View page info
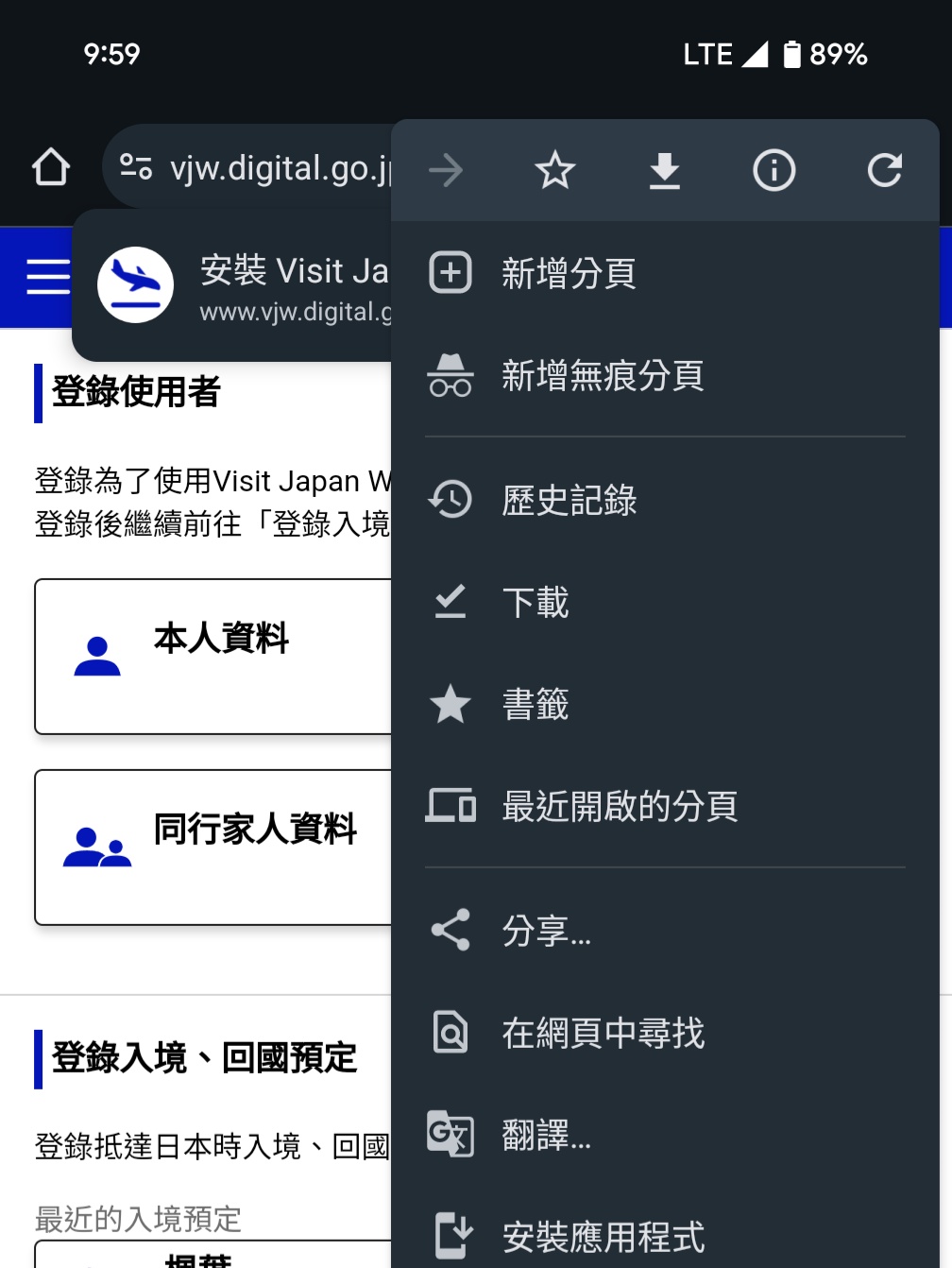This screenshot has height=1268, width=952. coord(773,171)
